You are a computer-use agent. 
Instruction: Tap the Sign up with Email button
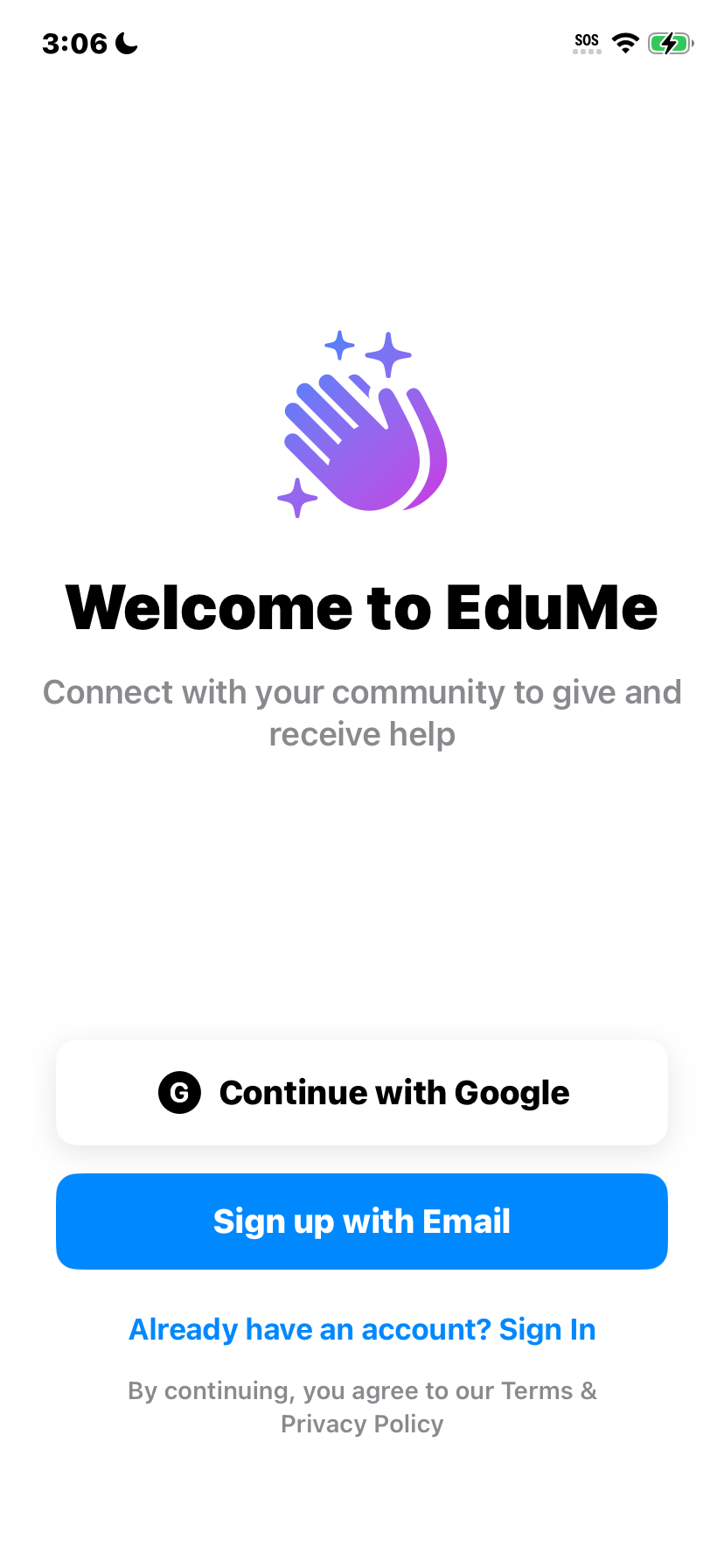tap(362, 1221)
